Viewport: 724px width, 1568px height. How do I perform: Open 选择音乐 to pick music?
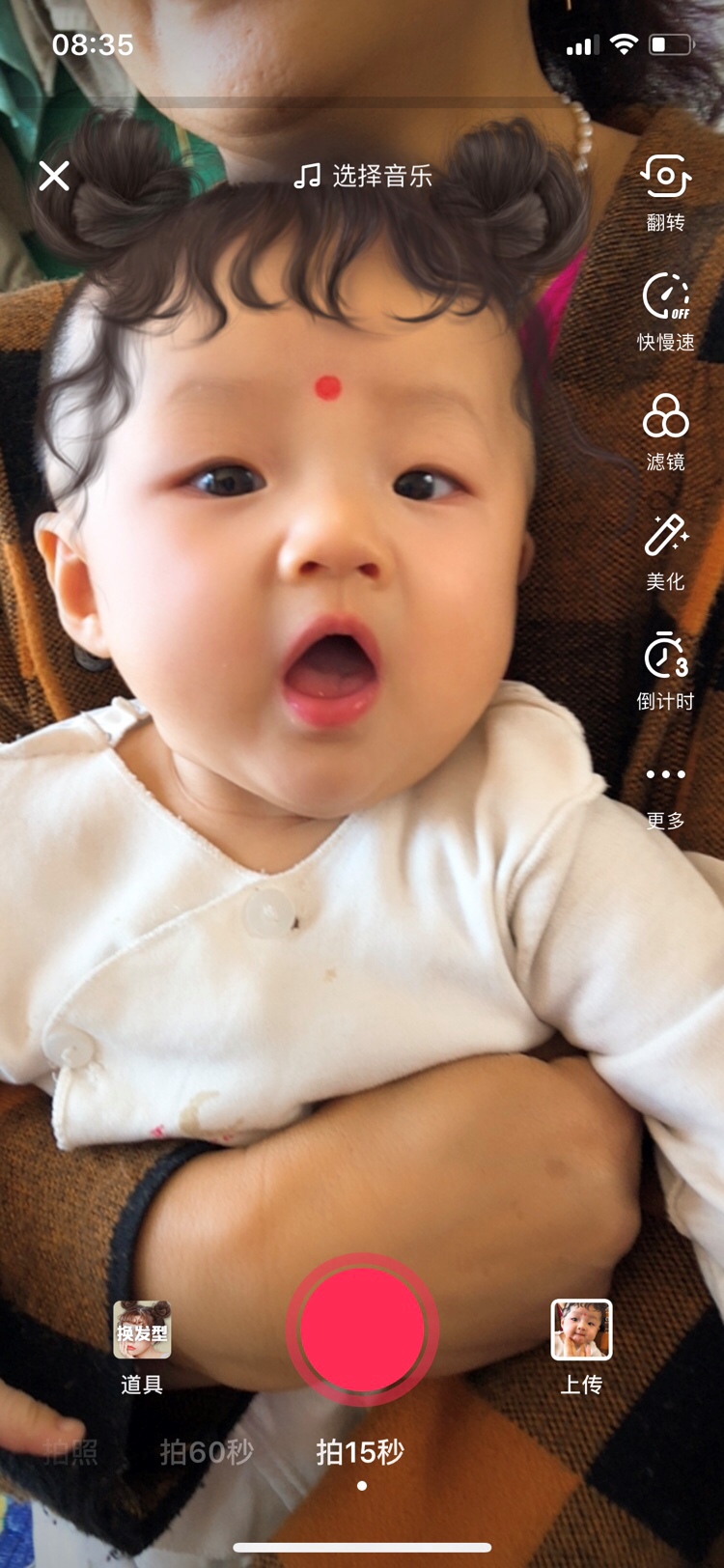coord(363,176)
